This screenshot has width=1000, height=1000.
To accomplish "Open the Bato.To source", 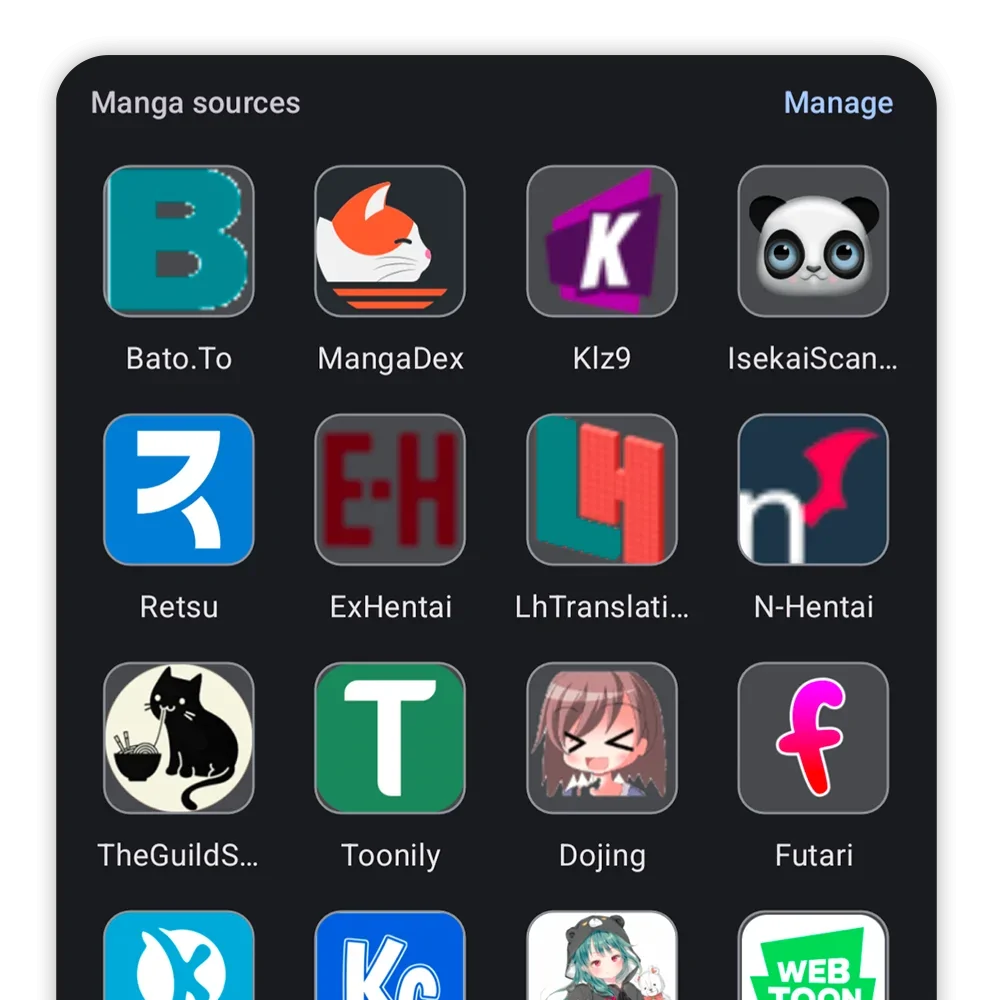I will click(179, 241).
